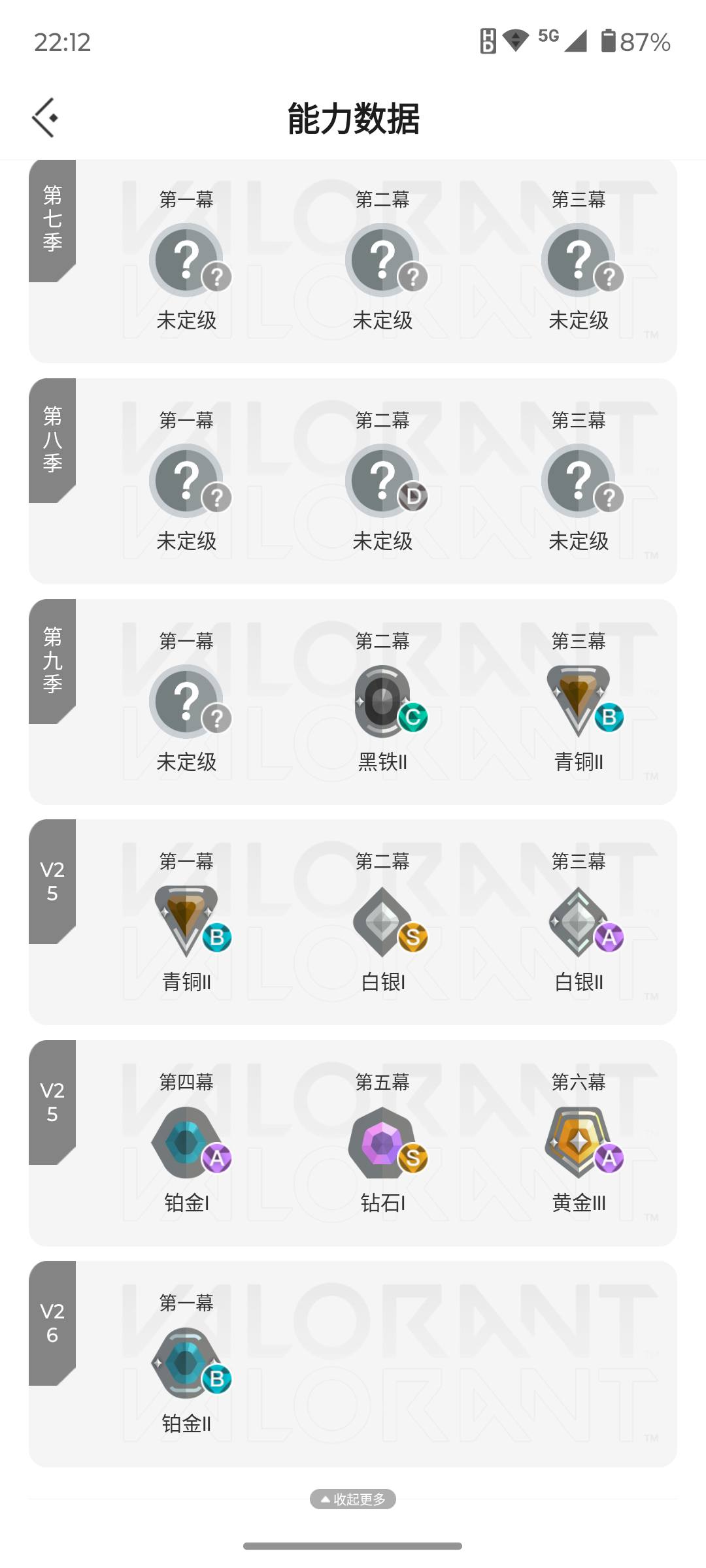Collapse the list via 收起更多
The image size is (706, 1568).
click(352, 1499)
